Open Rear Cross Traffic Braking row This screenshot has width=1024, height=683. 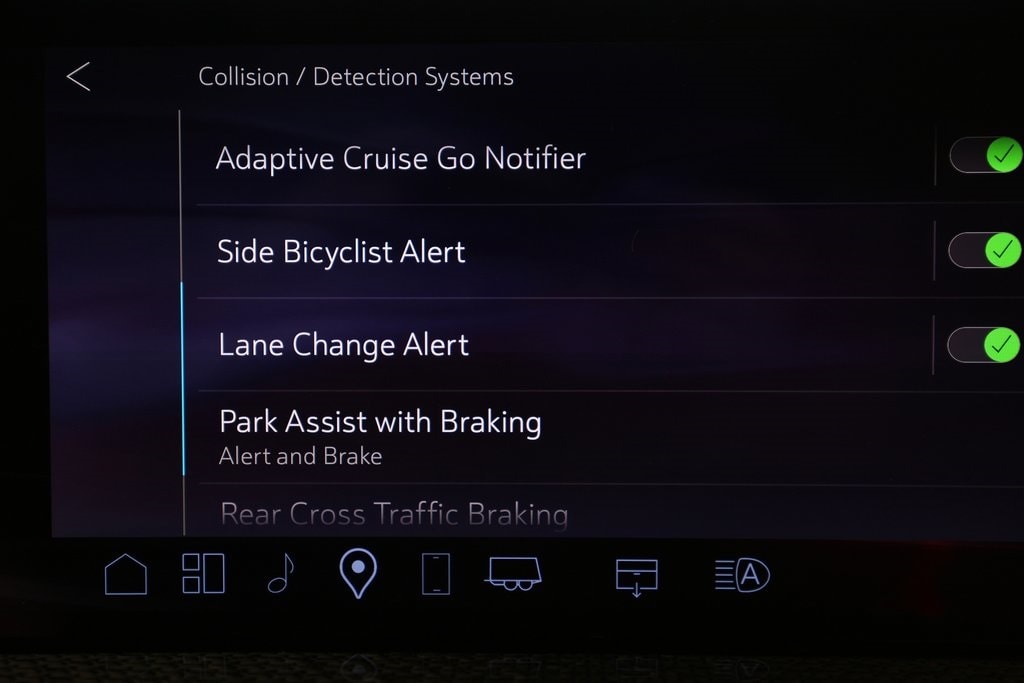click(x=394, y=515)
